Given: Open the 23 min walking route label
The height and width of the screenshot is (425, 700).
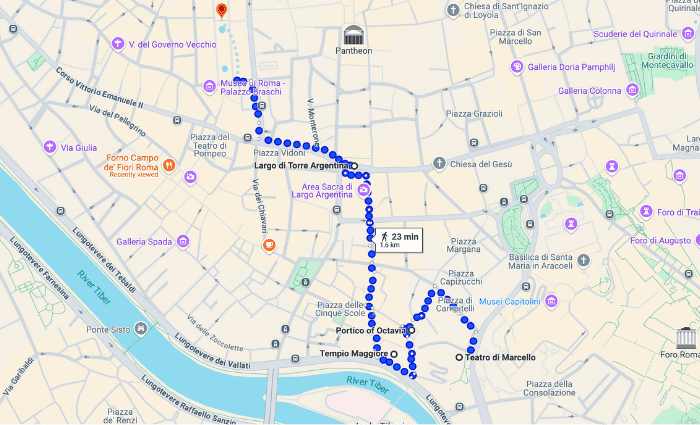Looking at the screenshot, I should tap(396, 239).
